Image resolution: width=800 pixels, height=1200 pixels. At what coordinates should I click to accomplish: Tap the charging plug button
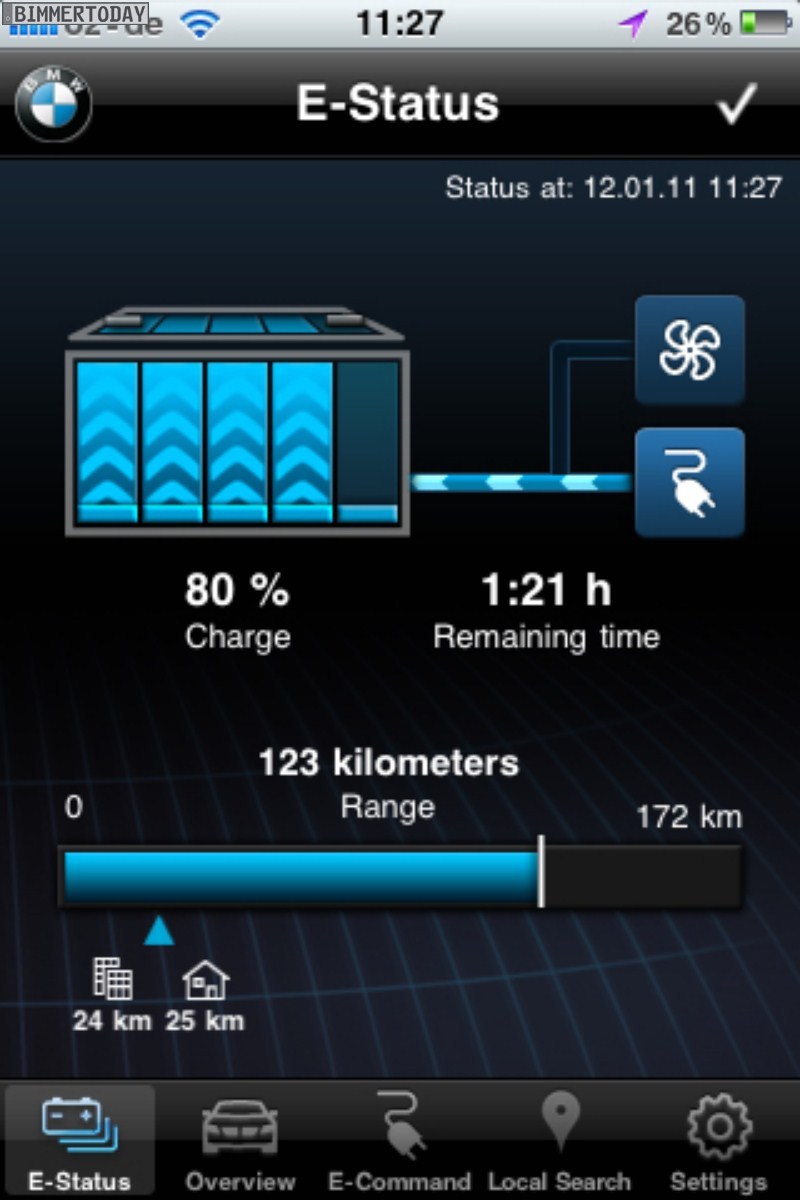coord(690,482)
